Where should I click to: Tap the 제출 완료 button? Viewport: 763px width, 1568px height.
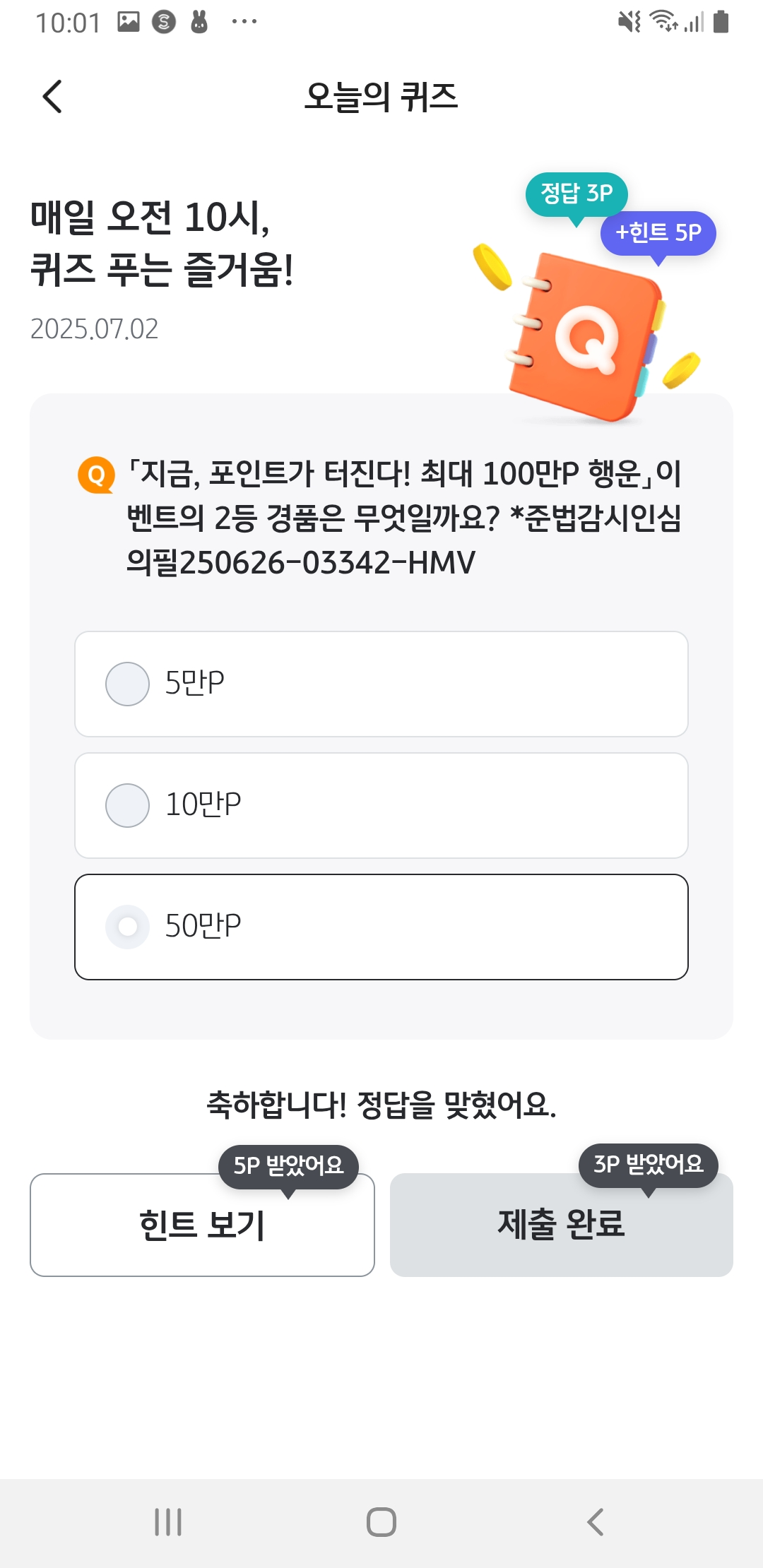pyautogui.click(x=562, y=1225)
